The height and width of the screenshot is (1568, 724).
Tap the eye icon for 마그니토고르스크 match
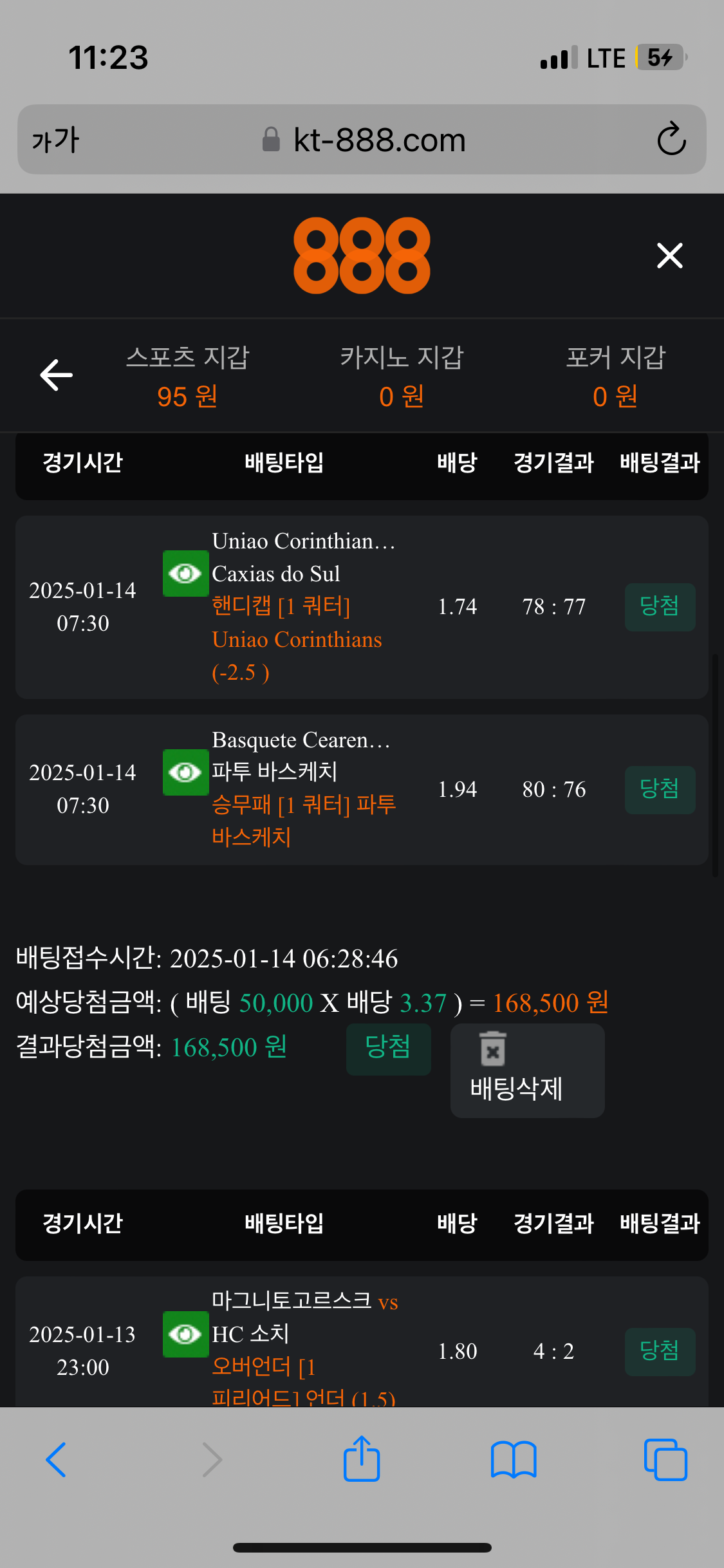(185, 1334)
